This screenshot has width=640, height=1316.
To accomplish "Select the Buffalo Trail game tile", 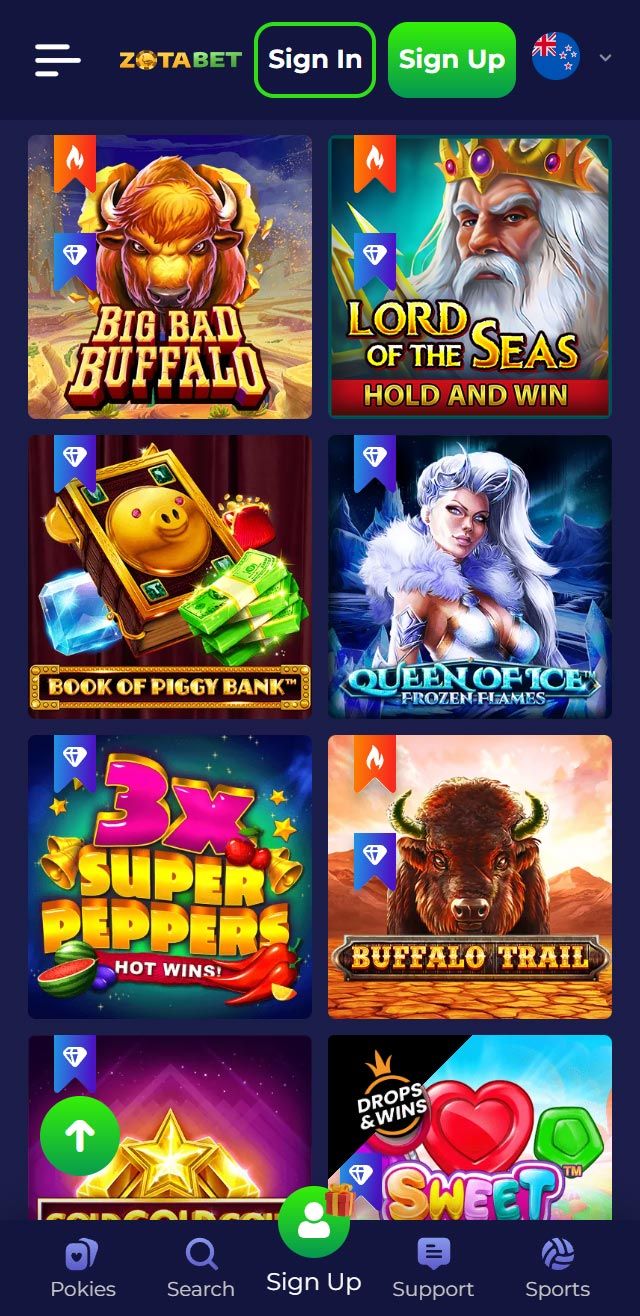I will coord(470,877).
